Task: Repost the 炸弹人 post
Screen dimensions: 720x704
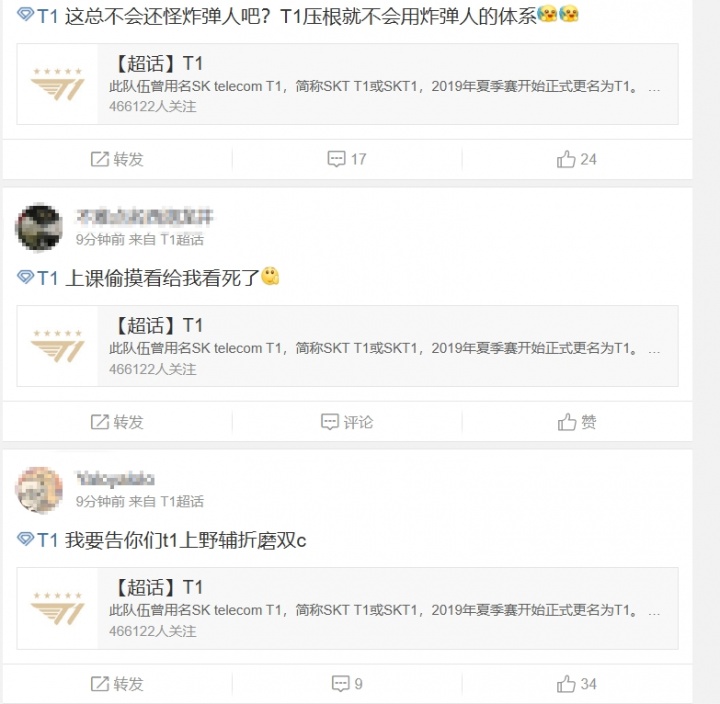Action: [117, 159]
